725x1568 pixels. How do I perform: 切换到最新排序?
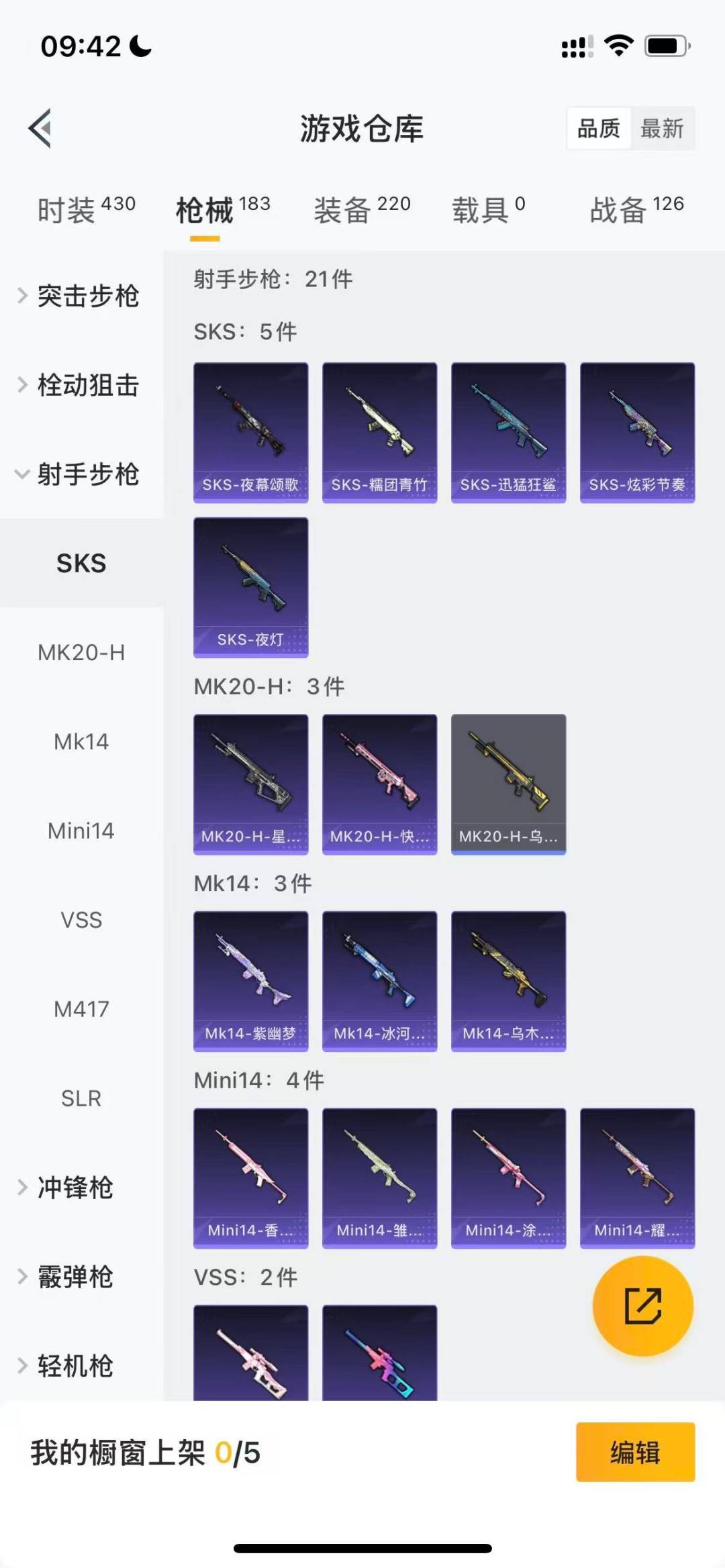pyautogui.click(x=663, y=129)
